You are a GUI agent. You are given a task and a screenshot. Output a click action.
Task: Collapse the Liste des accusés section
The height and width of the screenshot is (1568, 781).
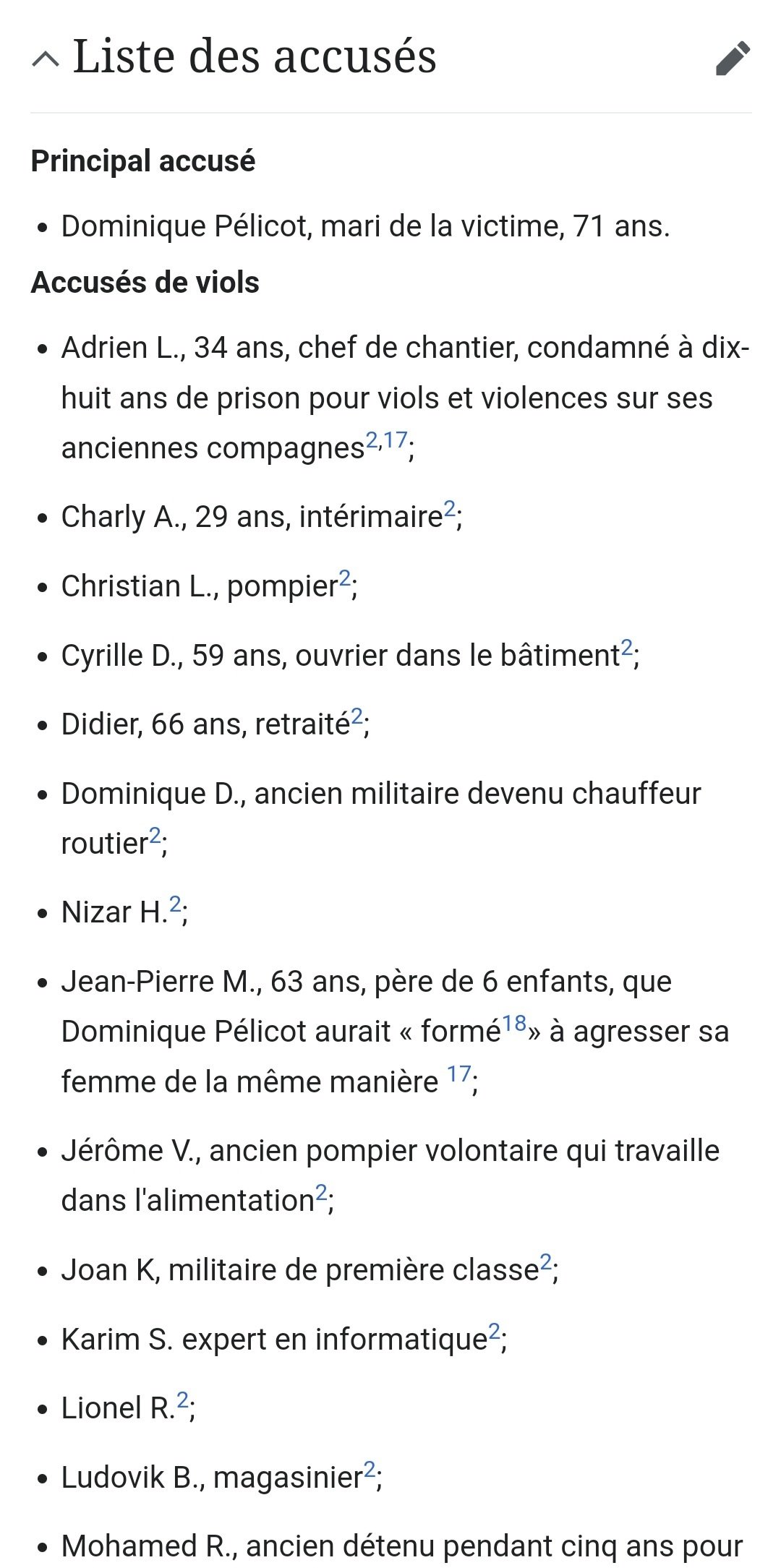pos(46,58)
